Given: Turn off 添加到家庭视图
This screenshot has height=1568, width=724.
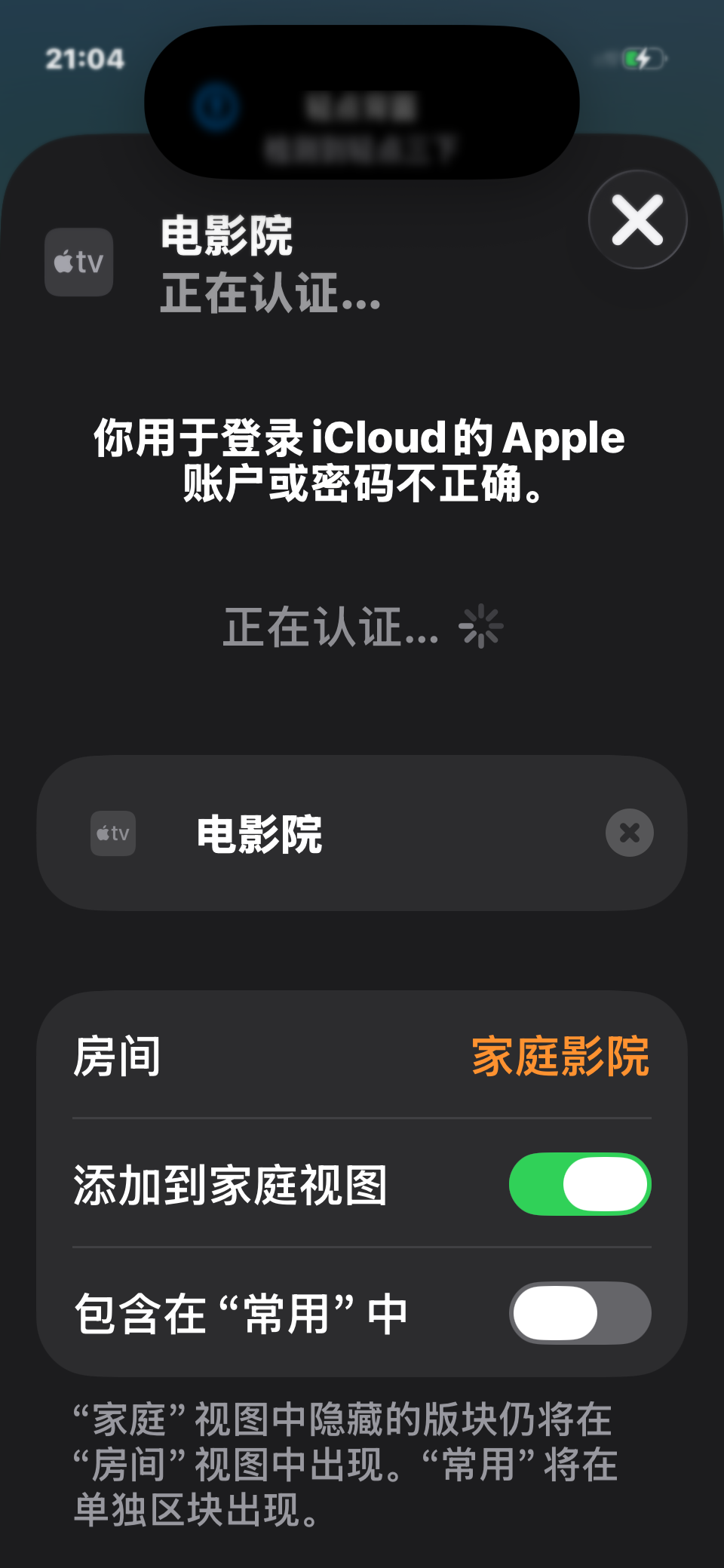Looking at the screenshot, I should tap(579, 1184).
